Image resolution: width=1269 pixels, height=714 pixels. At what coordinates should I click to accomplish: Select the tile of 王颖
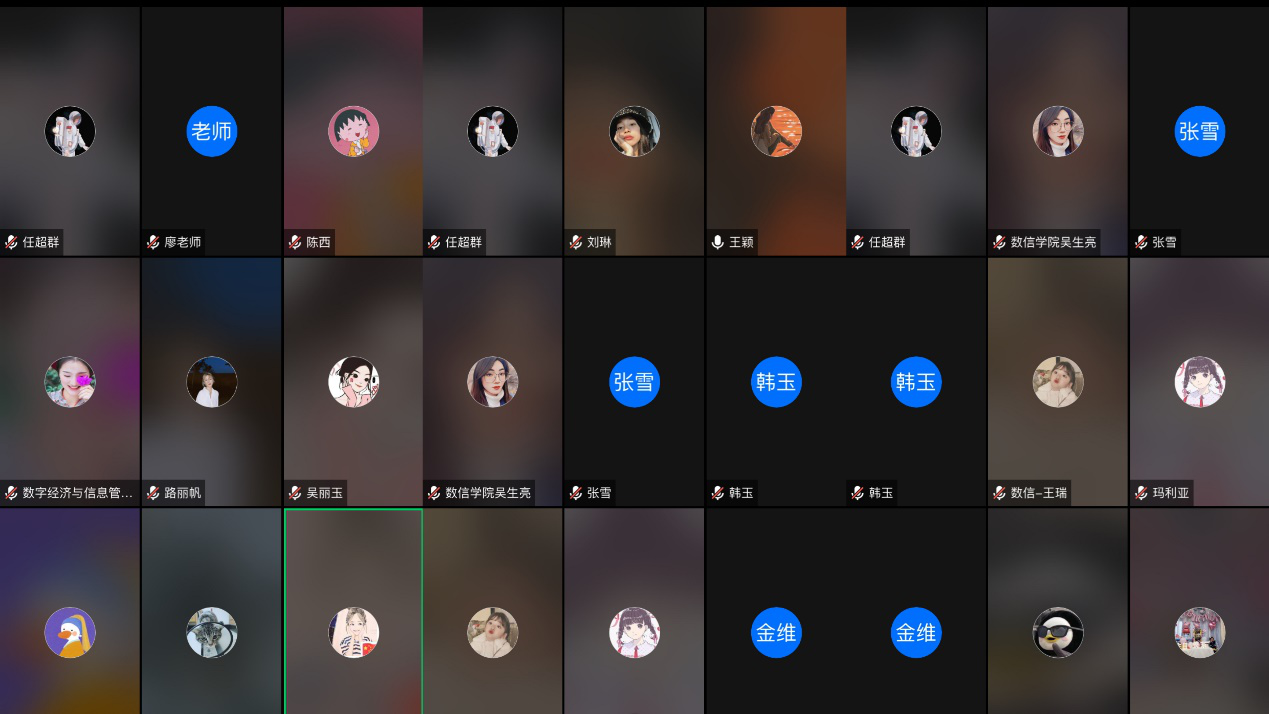tap(776, 131)
